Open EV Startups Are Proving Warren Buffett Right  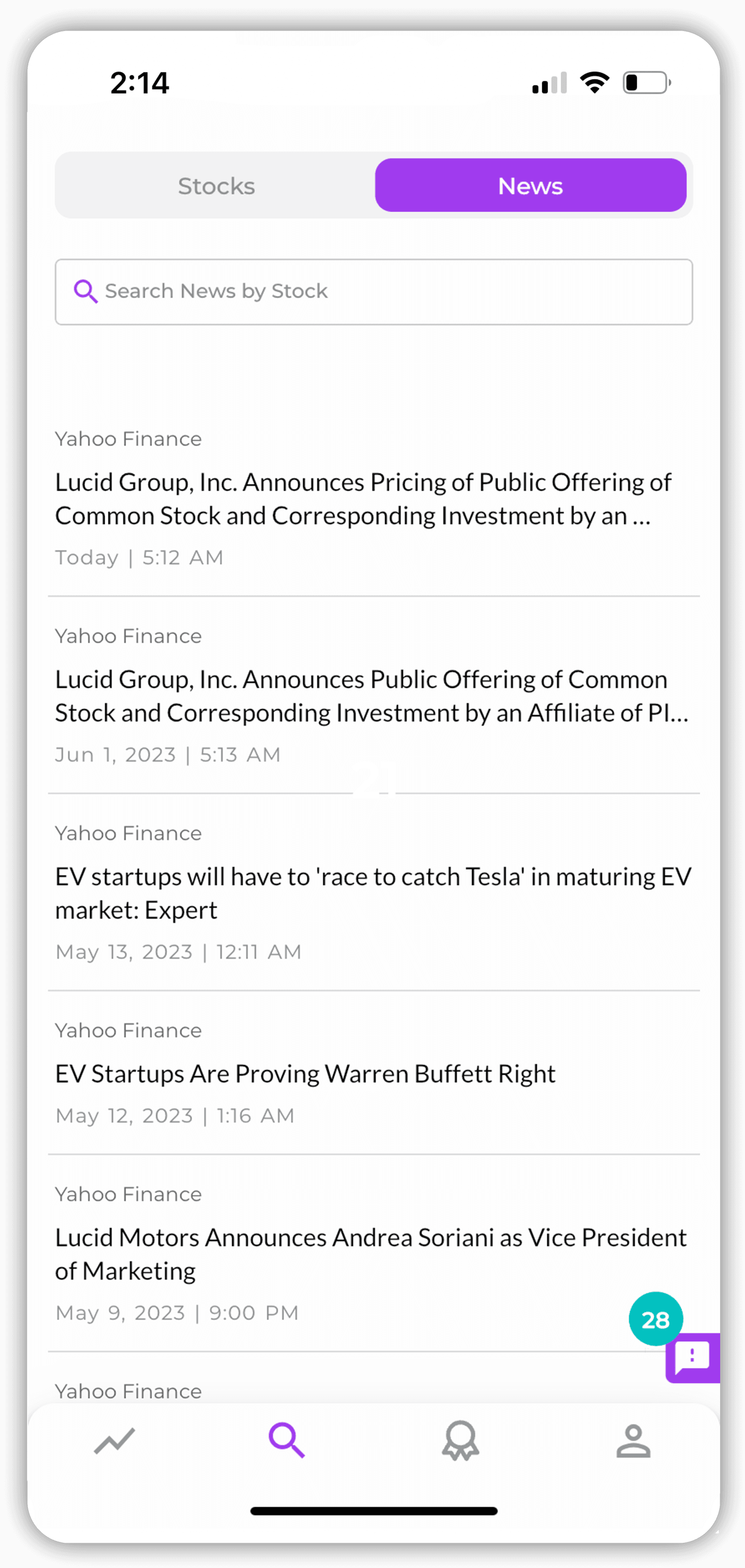374,1073
